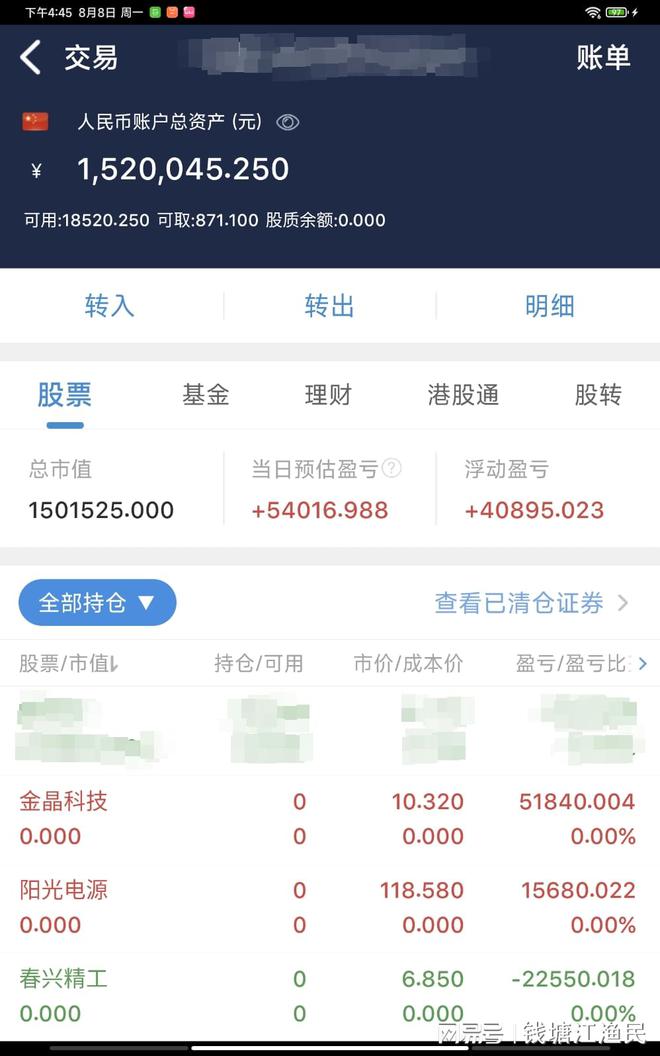Go back from the 交易 screen
Screen dimensions: 660x1056
tap(30, 57)
